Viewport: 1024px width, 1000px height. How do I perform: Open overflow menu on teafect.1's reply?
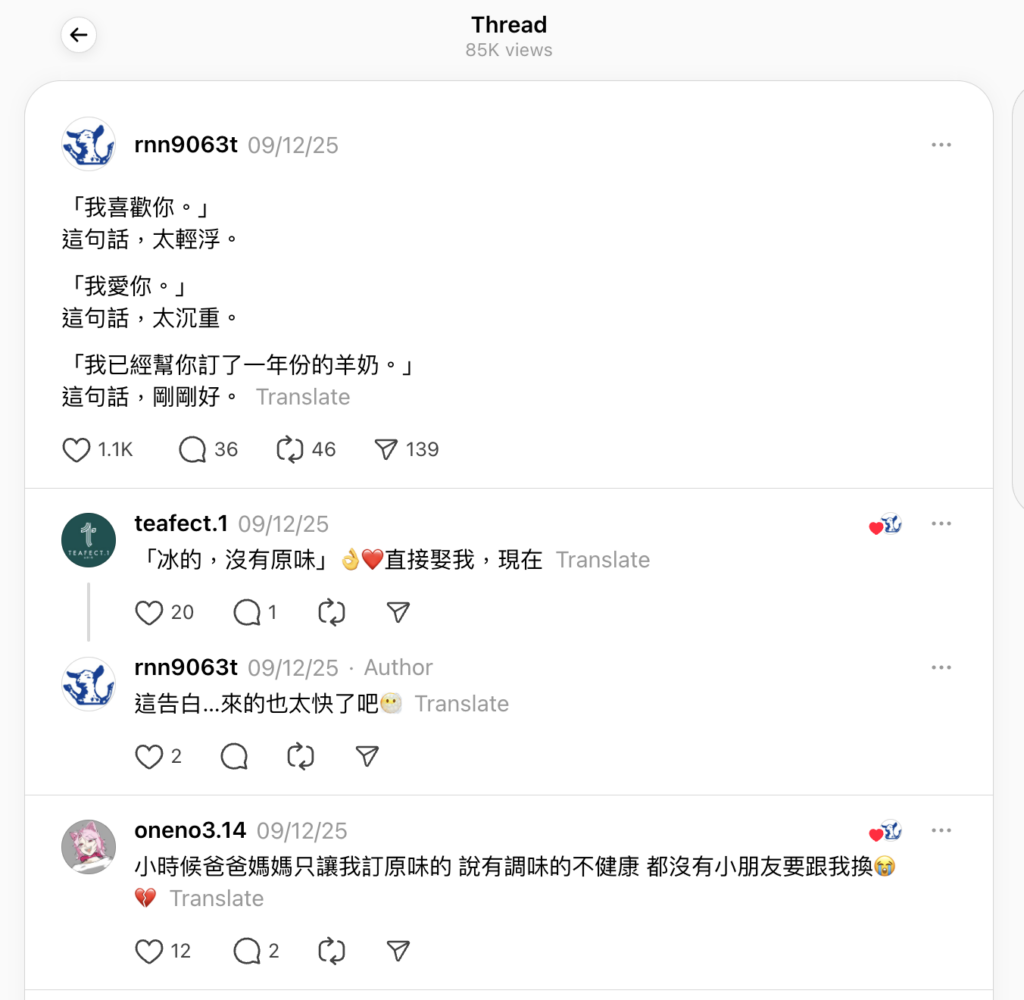pyautogui.click(x=940, y=524)
